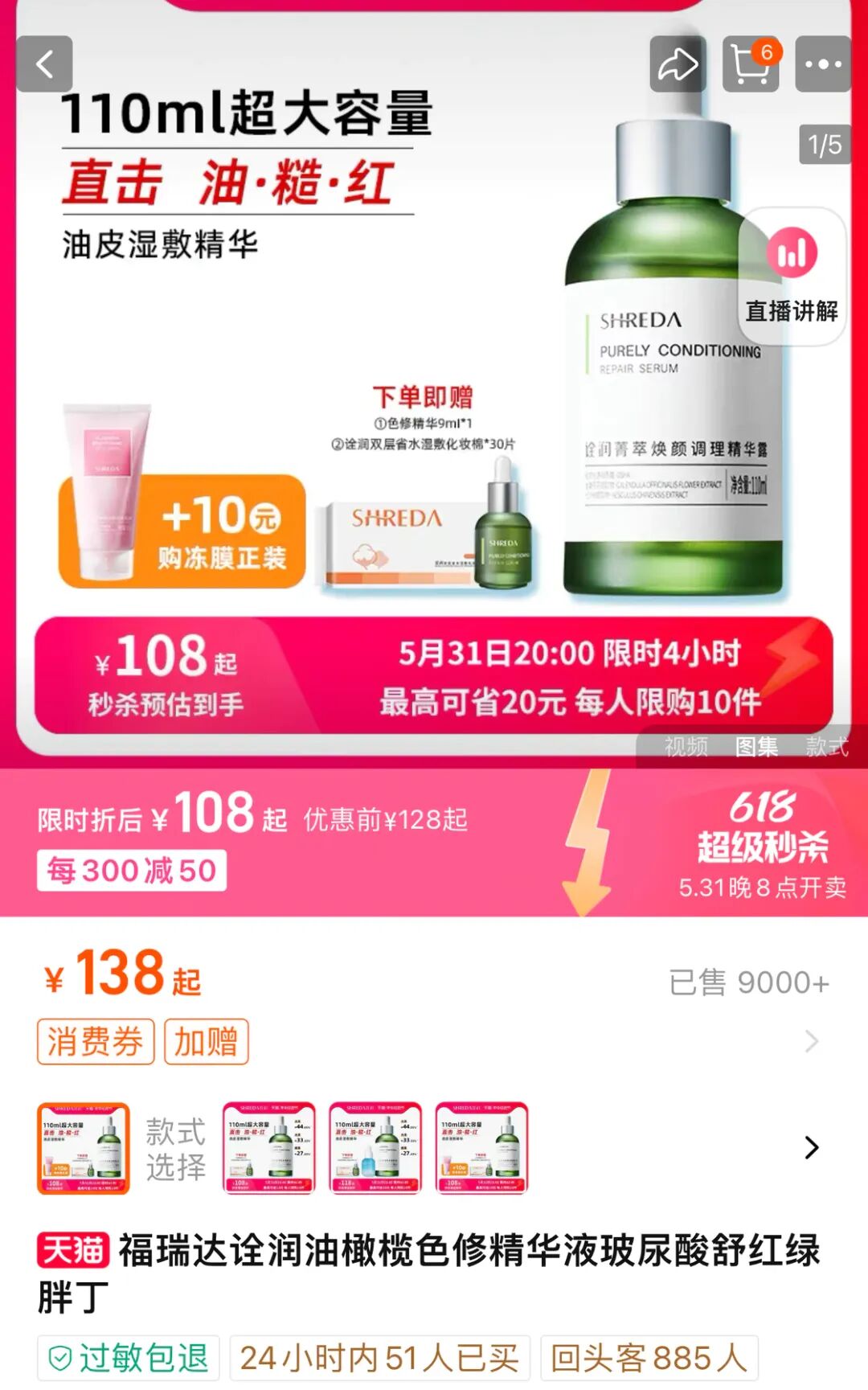The image size is (868, 1390).
Task: Share this product
Action: [x=678, y=64]
